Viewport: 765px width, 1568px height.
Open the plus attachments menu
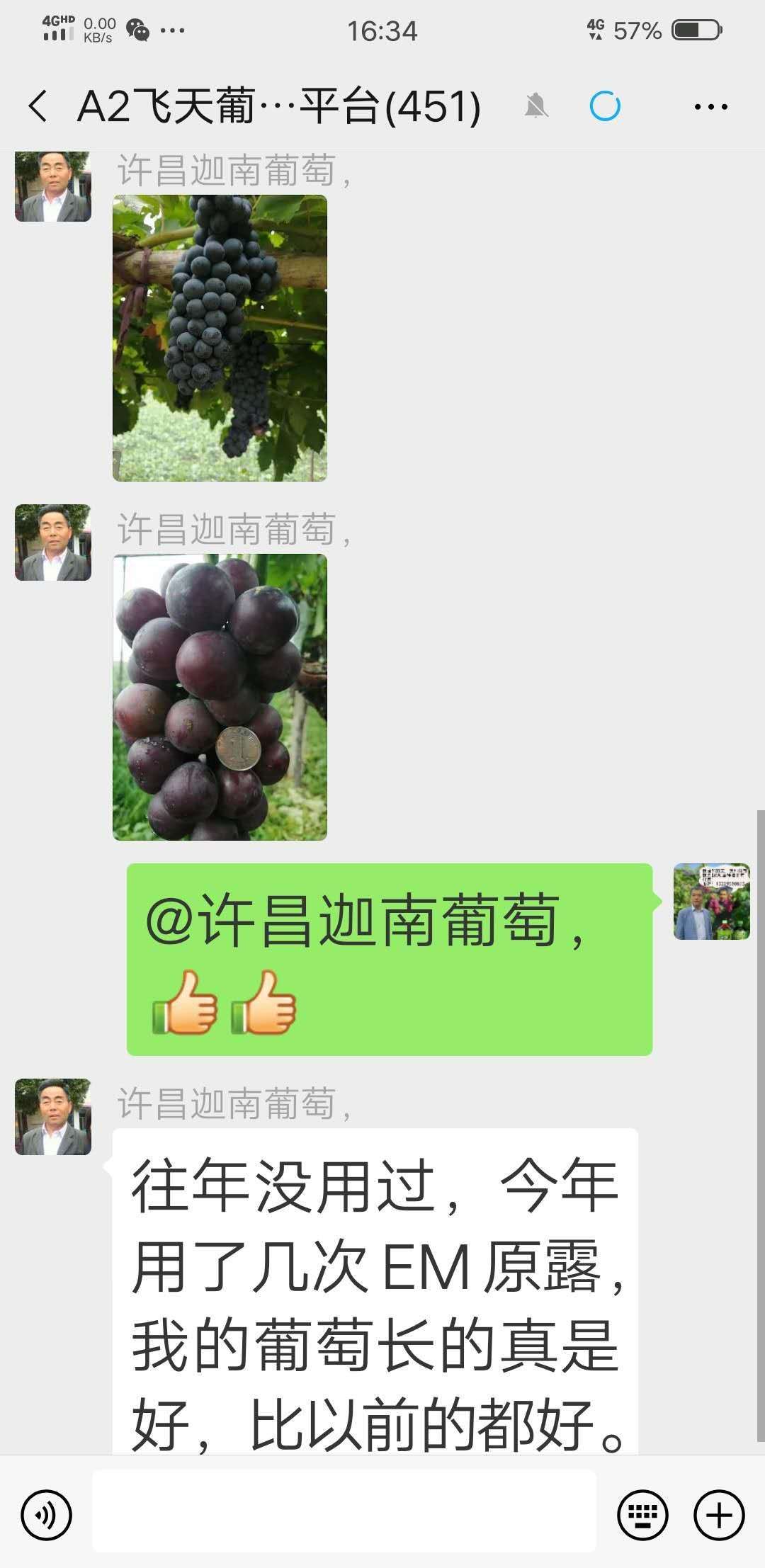coord(719,1515)
